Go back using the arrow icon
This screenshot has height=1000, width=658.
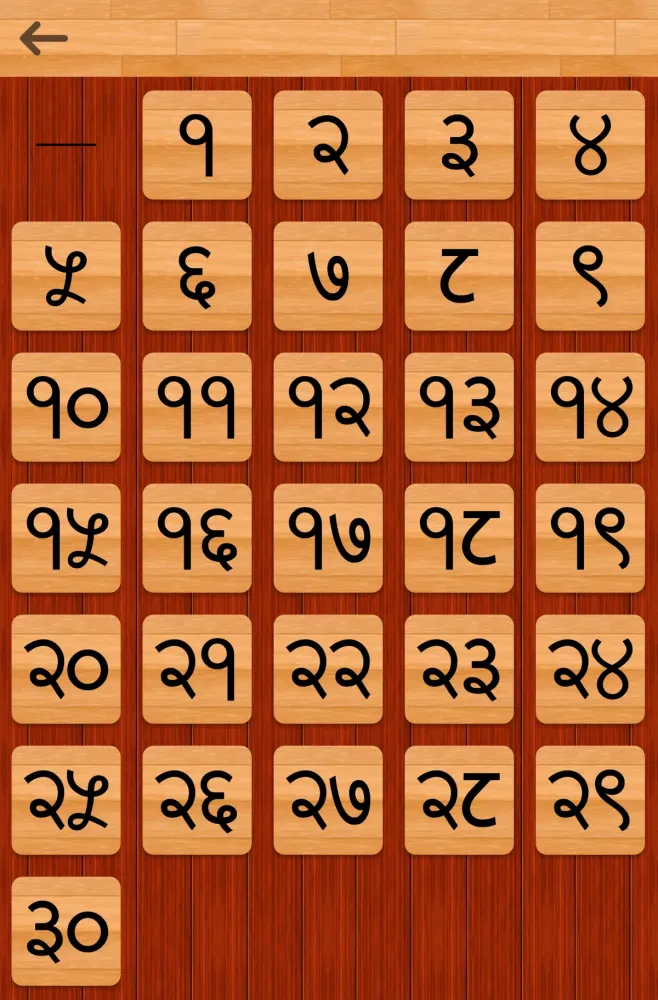43,39
